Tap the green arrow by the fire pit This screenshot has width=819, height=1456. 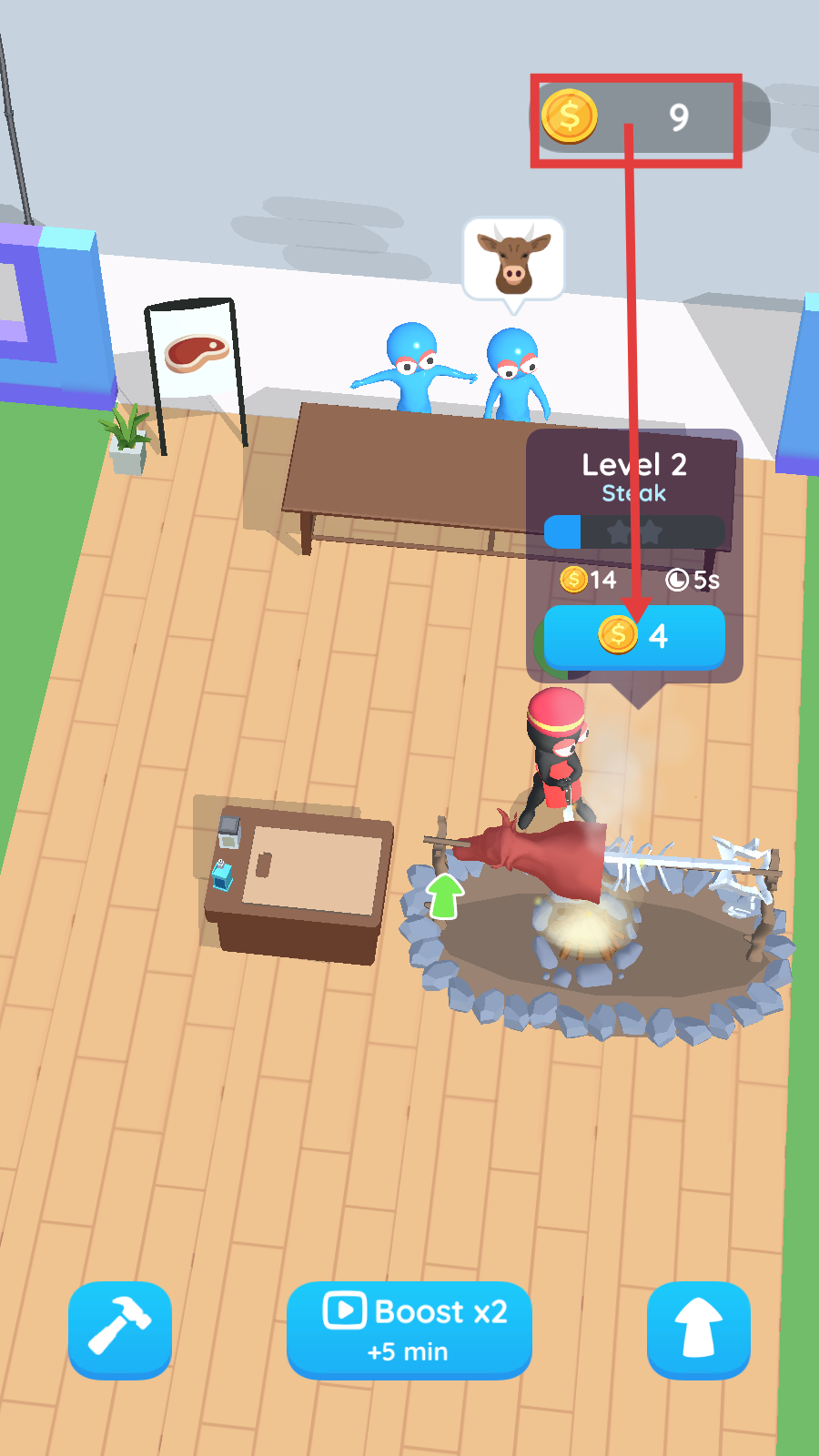pos(444,895)
